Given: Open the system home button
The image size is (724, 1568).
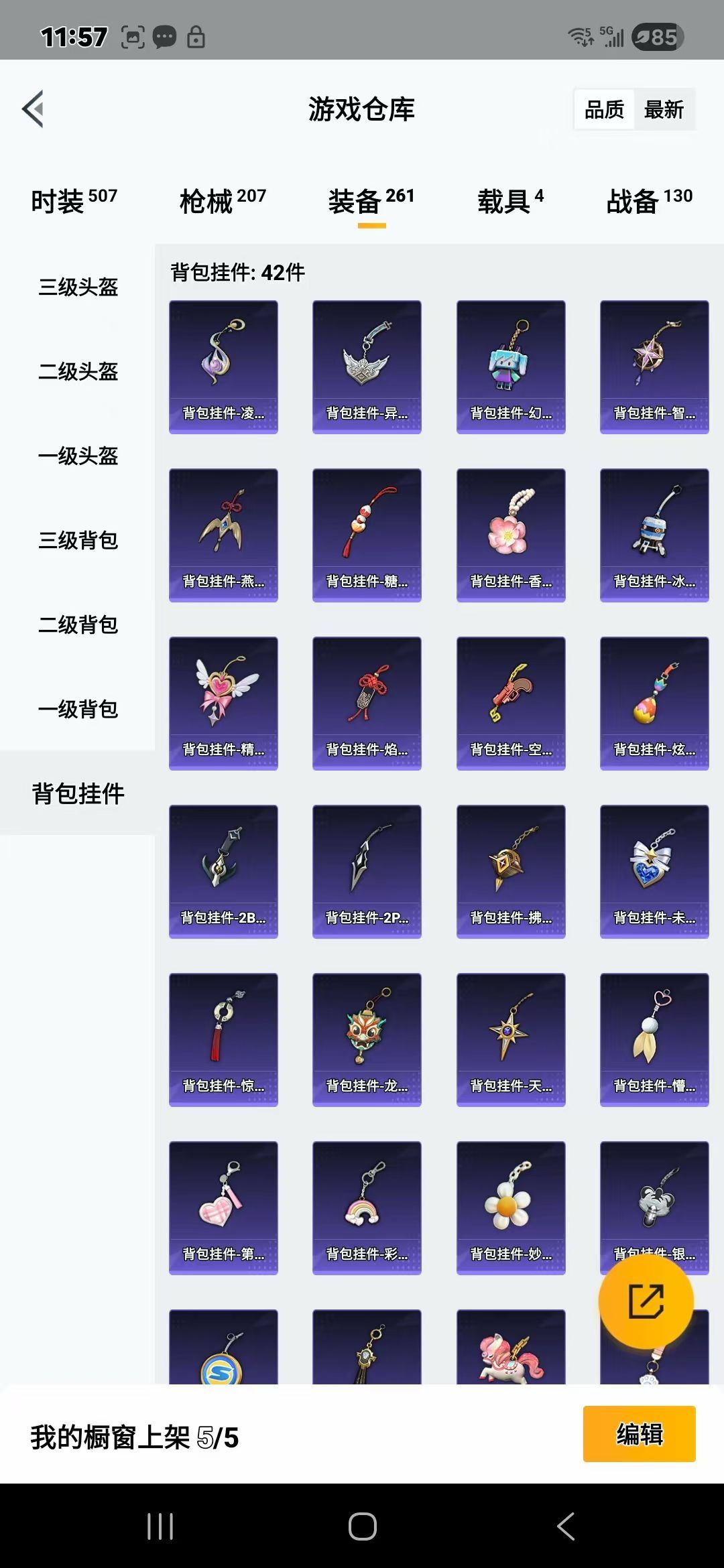Looking at the screenshot, I should [x=362, y=1527].
